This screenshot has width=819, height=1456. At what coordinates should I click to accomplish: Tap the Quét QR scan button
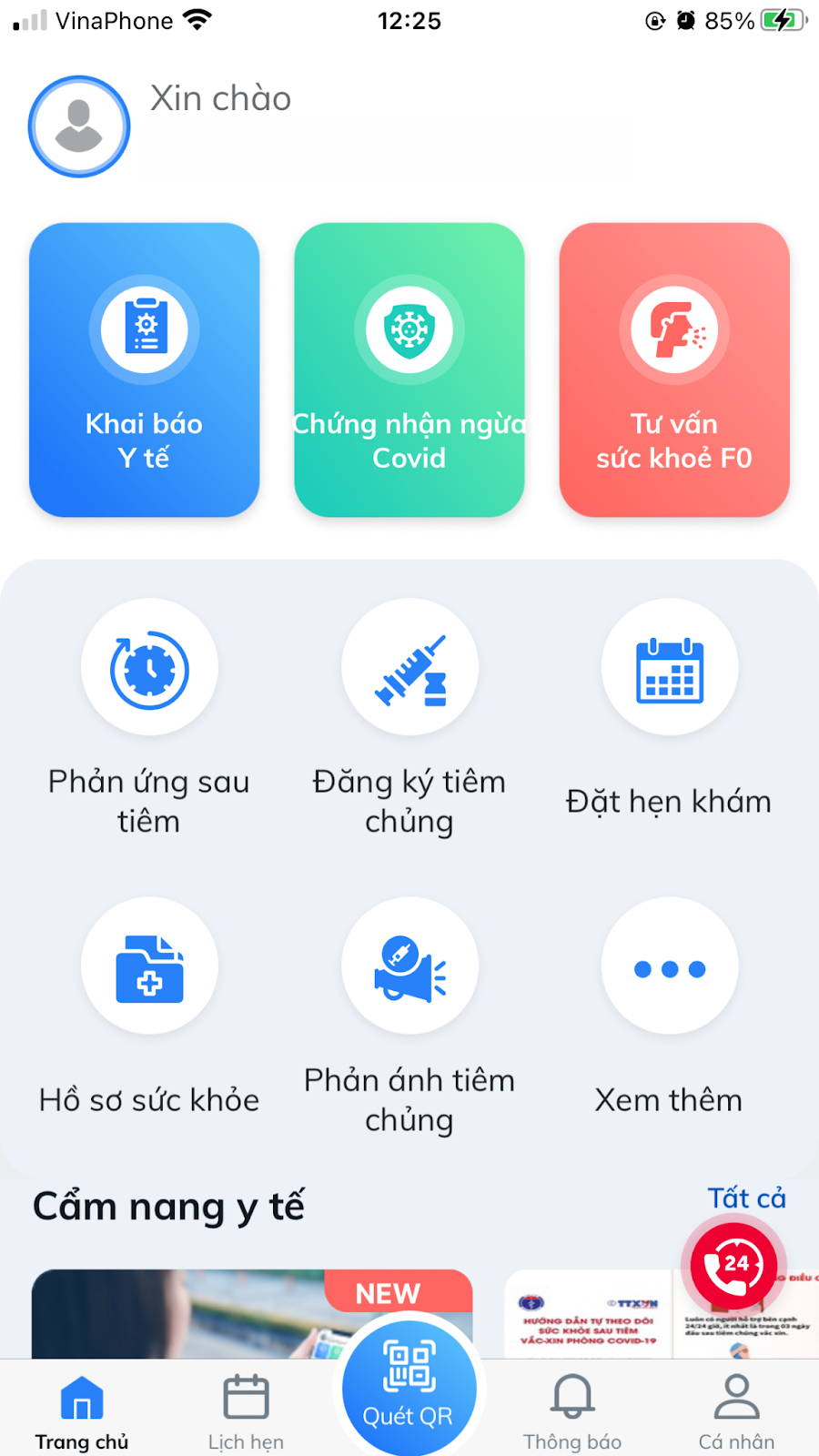(409, 1383)
